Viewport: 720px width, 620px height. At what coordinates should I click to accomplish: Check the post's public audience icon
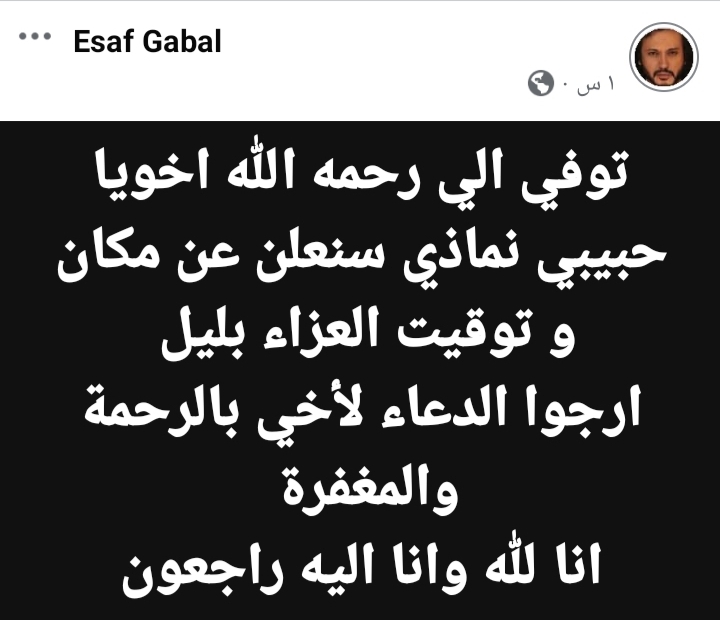[540, 86]
